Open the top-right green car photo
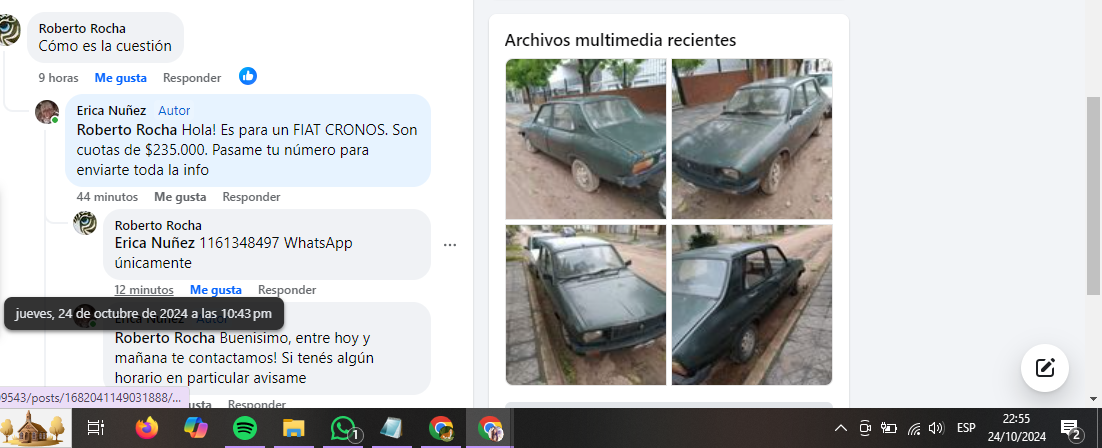 (x=752, y=138)
